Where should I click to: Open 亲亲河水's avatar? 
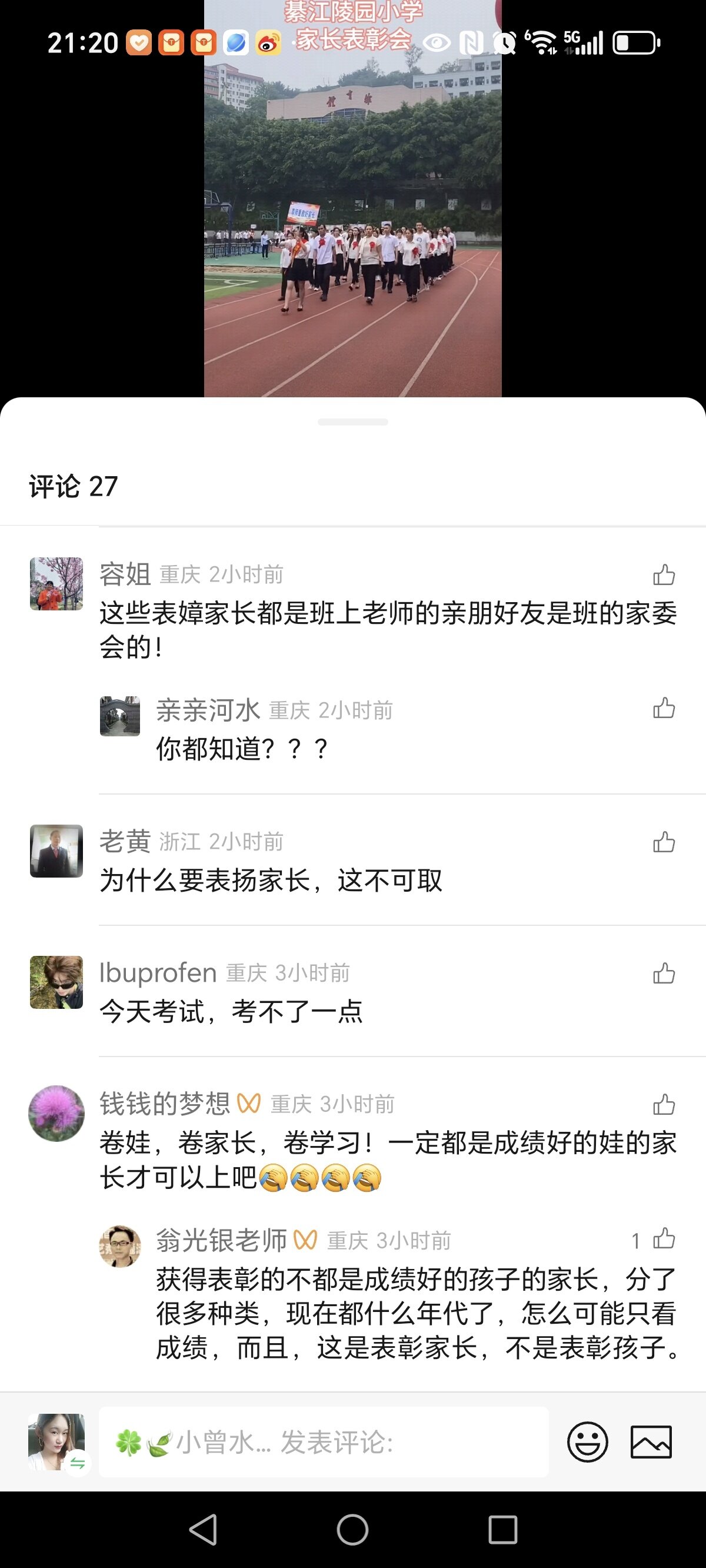(120, 716)
